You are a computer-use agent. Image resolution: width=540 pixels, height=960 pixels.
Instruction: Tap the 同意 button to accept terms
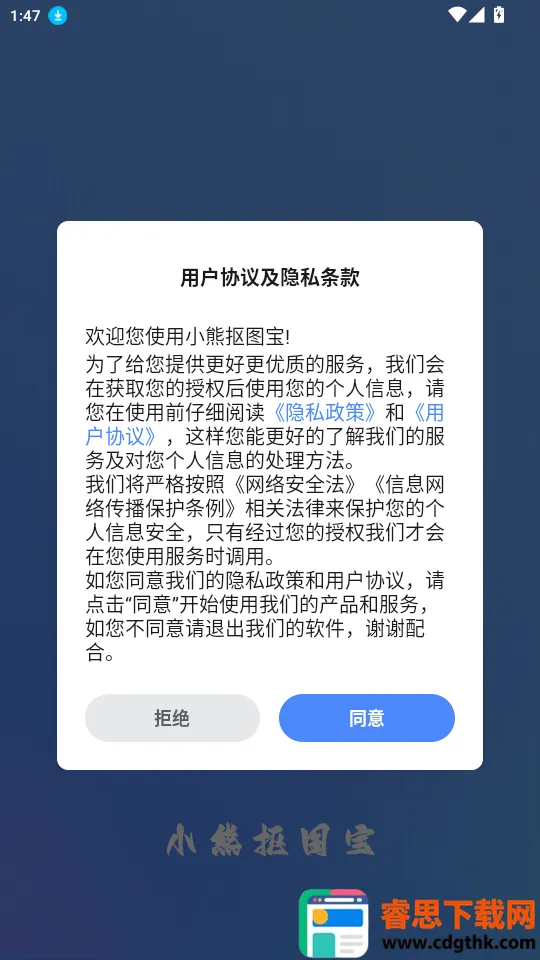tap(367, 718)
